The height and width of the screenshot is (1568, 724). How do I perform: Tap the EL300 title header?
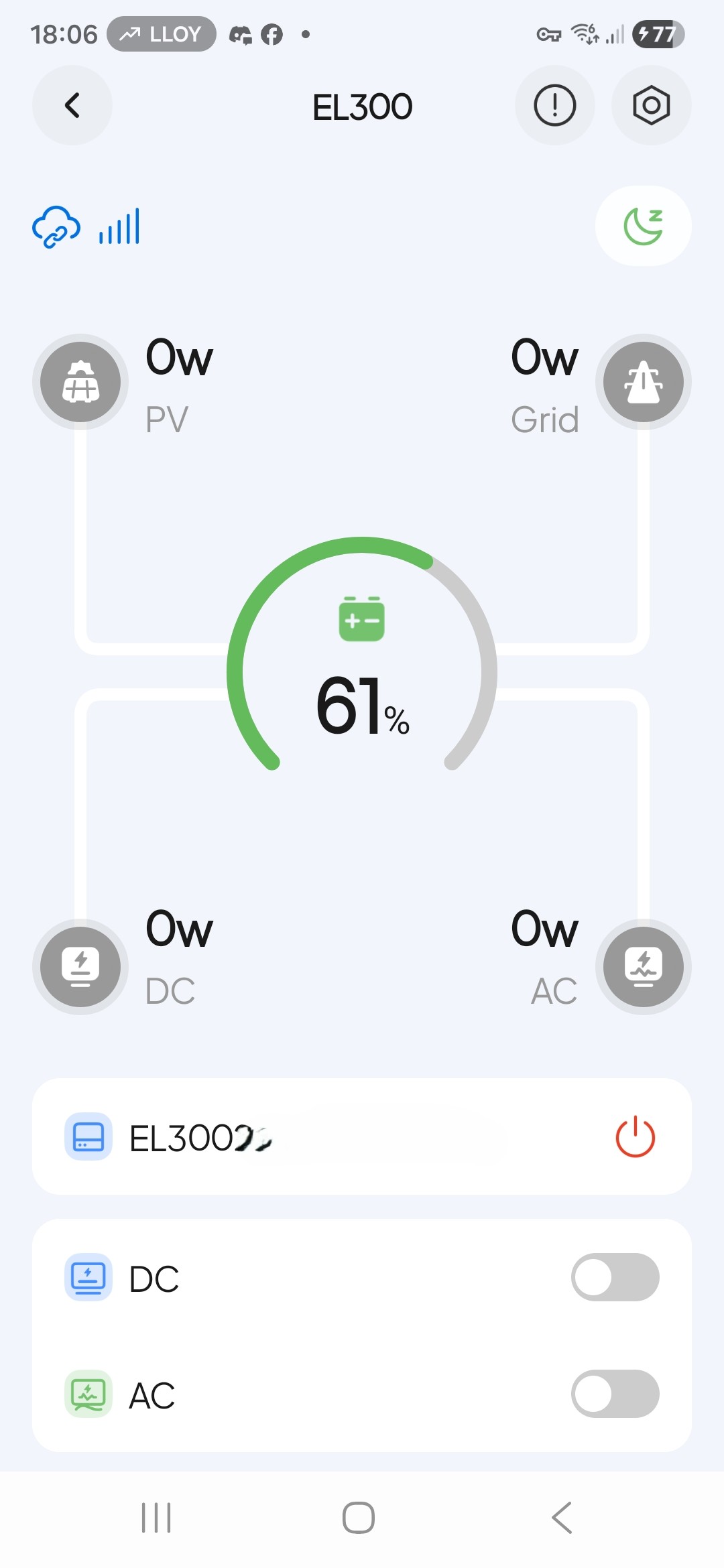click(x=362, y=106)
